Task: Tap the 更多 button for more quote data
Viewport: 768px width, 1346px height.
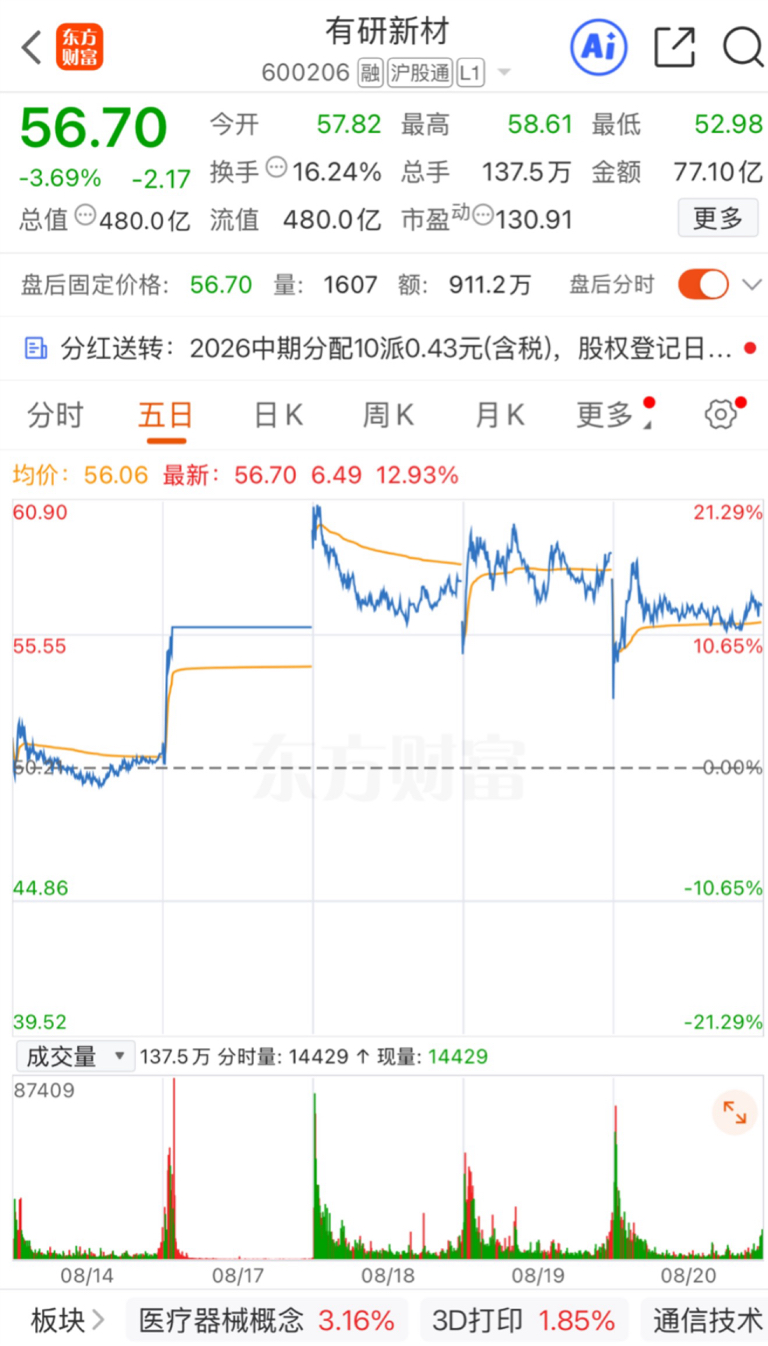Action: point(718,217)
